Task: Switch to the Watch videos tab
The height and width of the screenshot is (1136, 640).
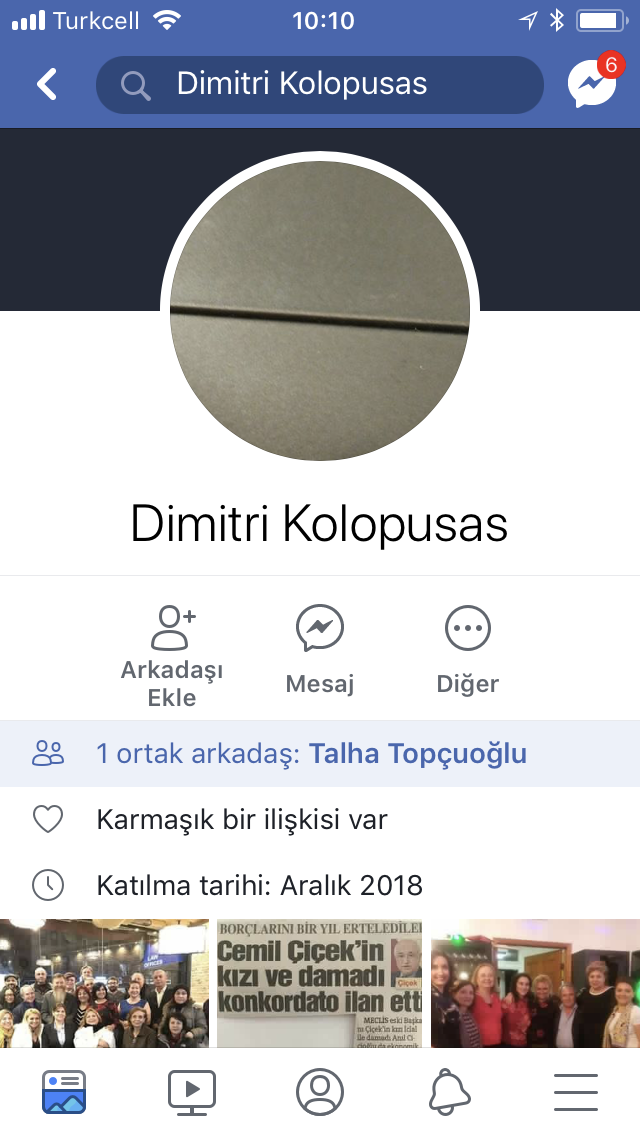Action: tap(192, 1092)
